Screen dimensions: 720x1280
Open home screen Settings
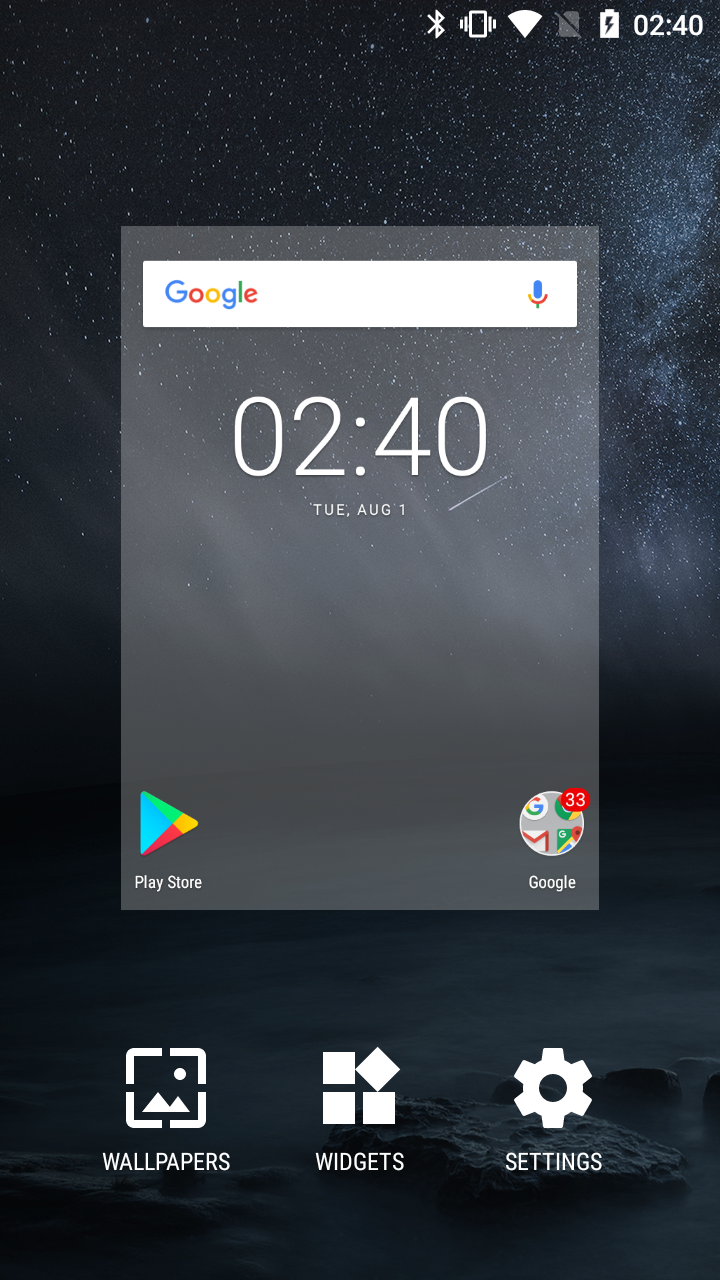tap(553, 1110)
